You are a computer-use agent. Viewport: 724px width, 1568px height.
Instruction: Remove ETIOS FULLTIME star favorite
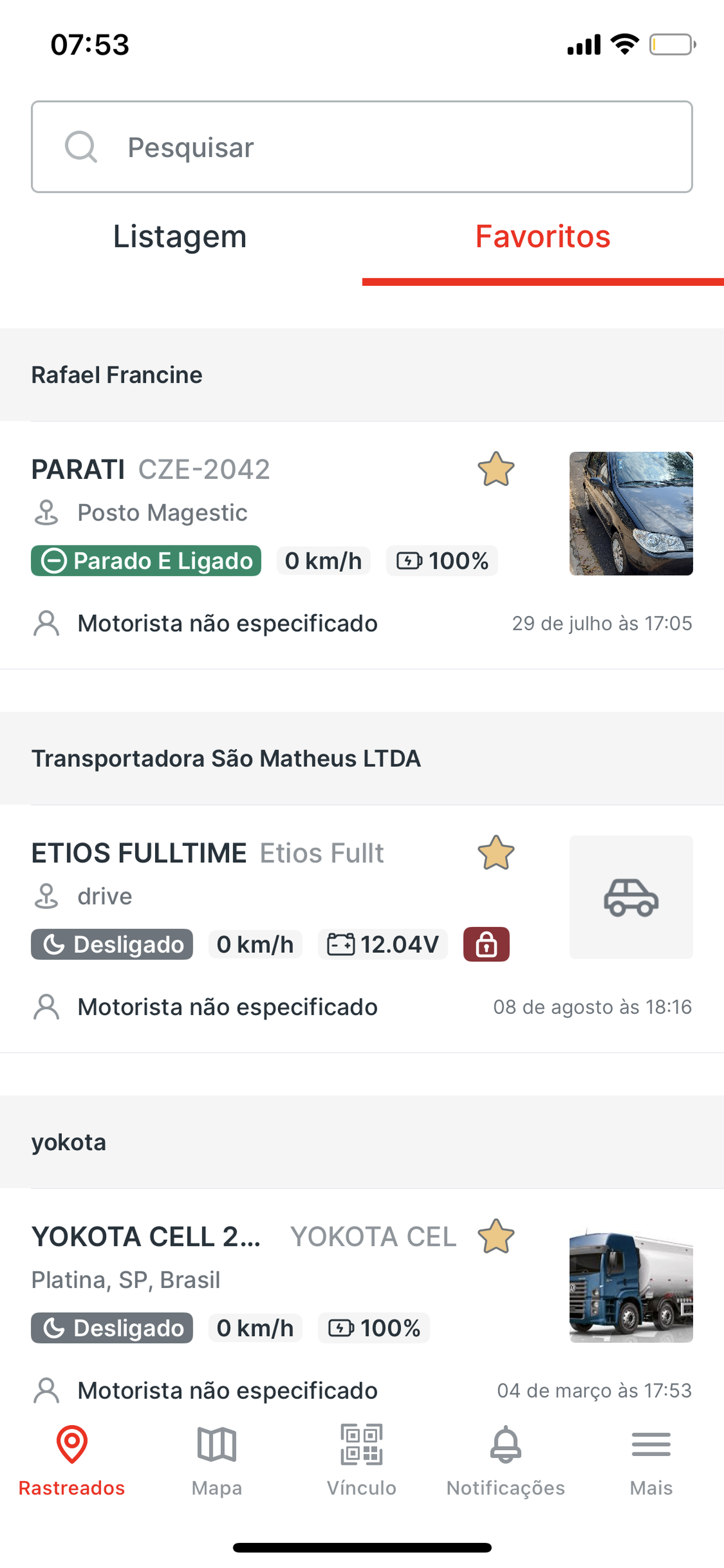point(496,853)
